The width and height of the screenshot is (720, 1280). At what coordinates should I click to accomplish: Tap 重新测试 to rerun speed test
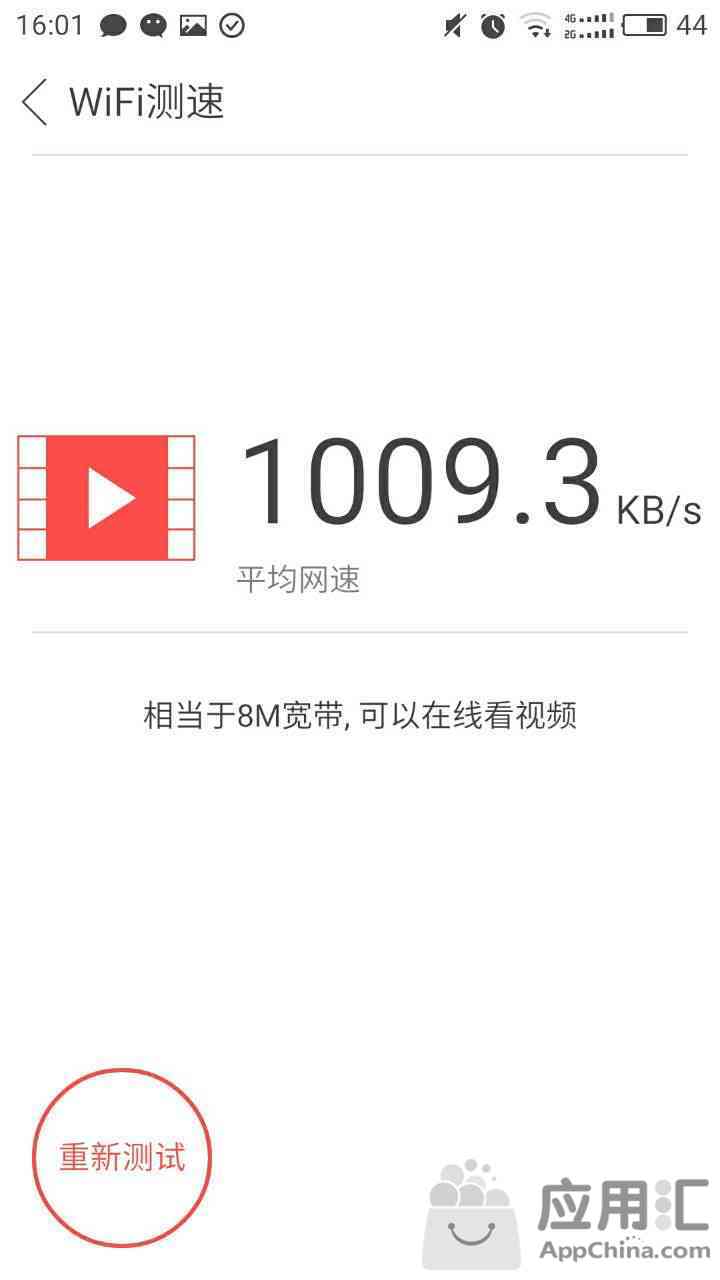click(x=122, y=1158)
